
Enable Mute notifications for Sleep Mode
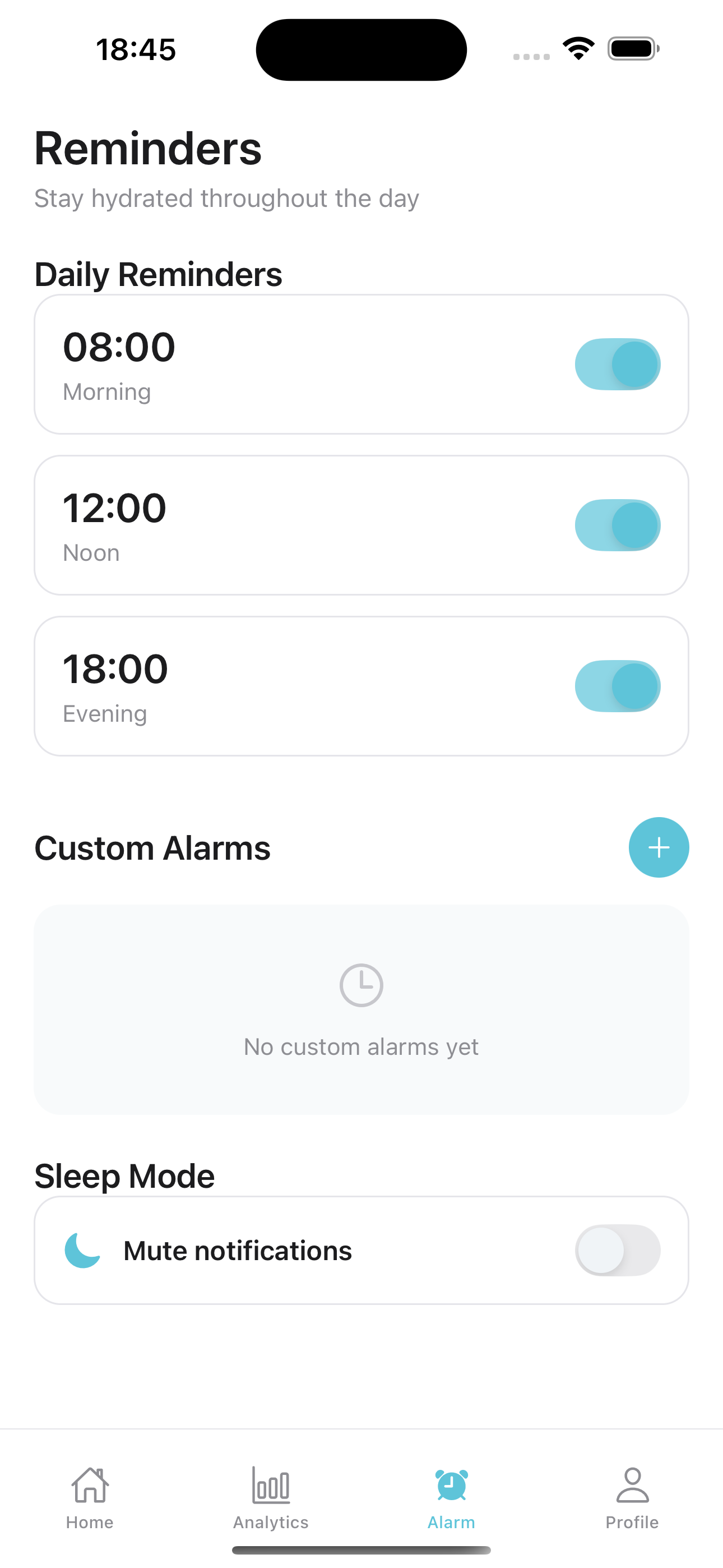pyautogui.click(x=617, y=1250)
